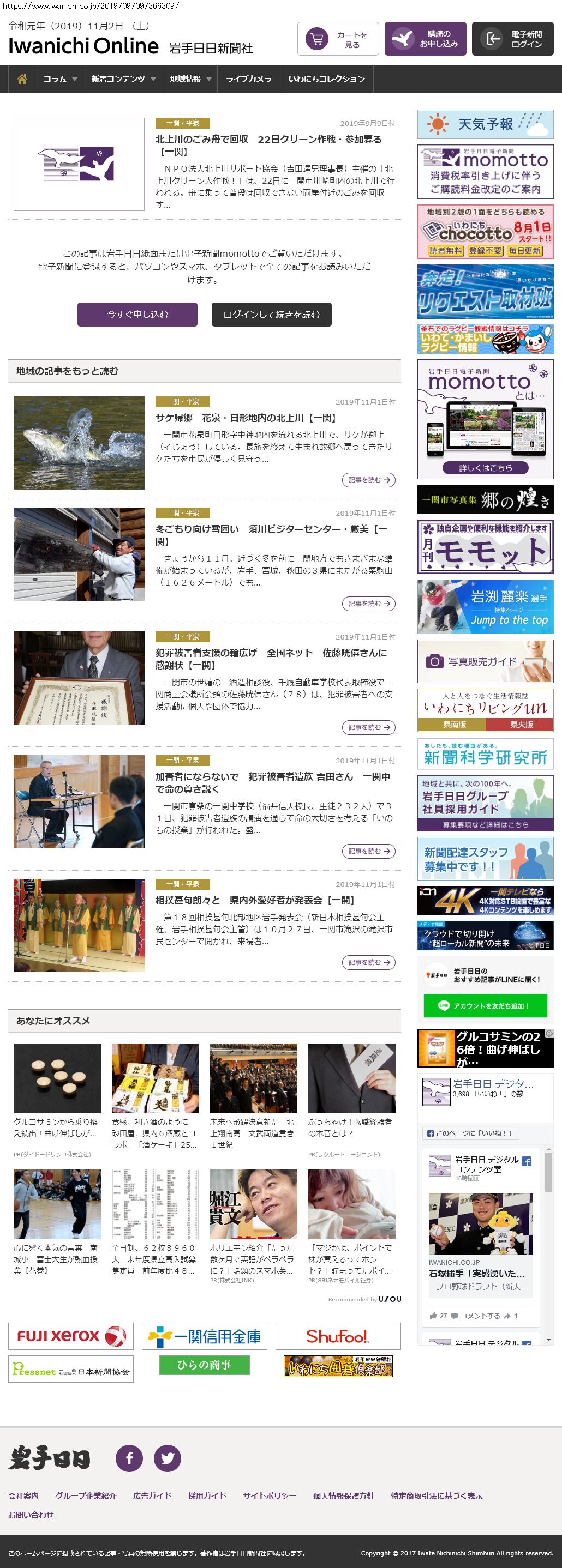Image resolution: width=562 pixels, height=1568 pixels.
Task: Open the 一関信用金庫 sponsor banner
Action: pyautogui.click(x=204, y=1336)
